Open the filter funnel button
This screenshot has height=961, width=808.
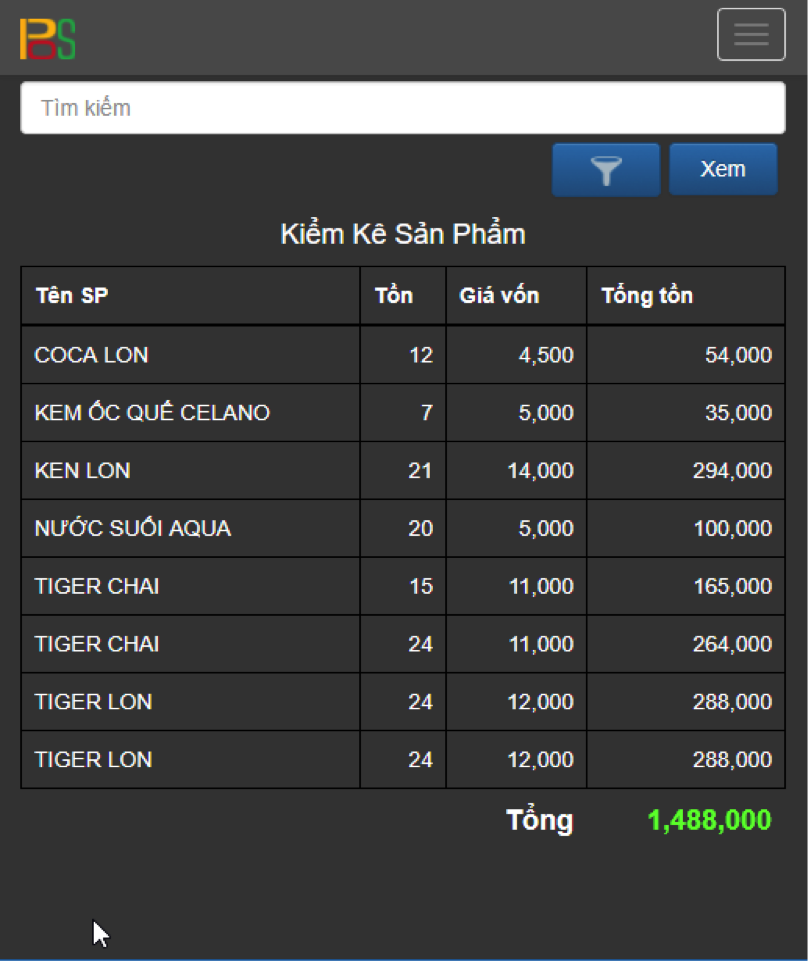(606, 170)
